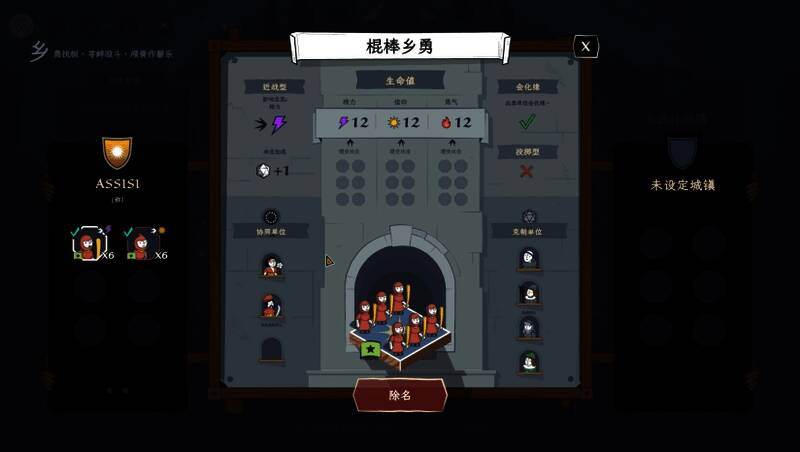Open the second unit portrait under 协同单位
Screen dimensions: 800x452
pyautogui.click(x=271, y=306)
